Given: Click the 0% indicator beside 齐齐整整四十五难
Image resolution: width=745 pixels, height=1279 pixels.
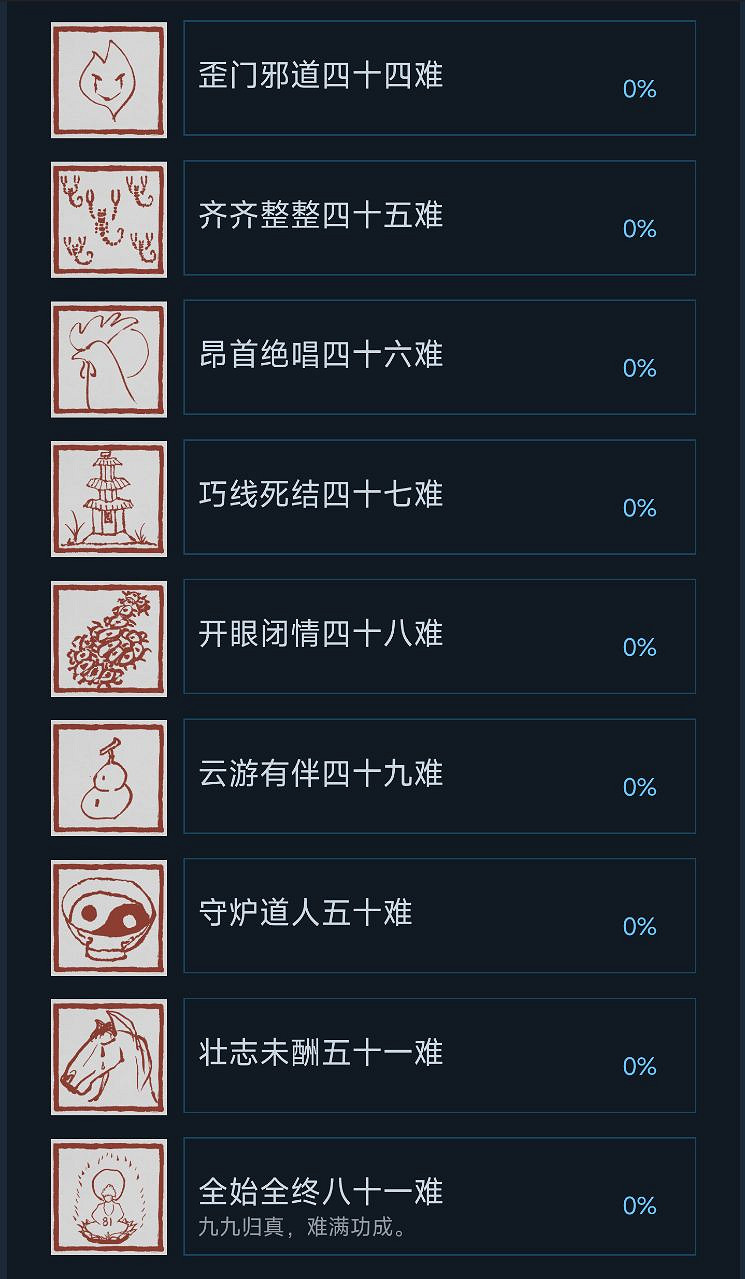Looking at the screenshot, I should (638, 228).
